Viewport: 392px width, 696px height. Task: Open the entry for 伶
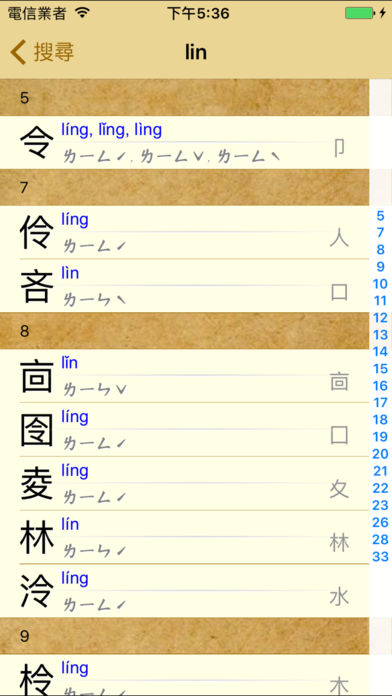[184, 232]
